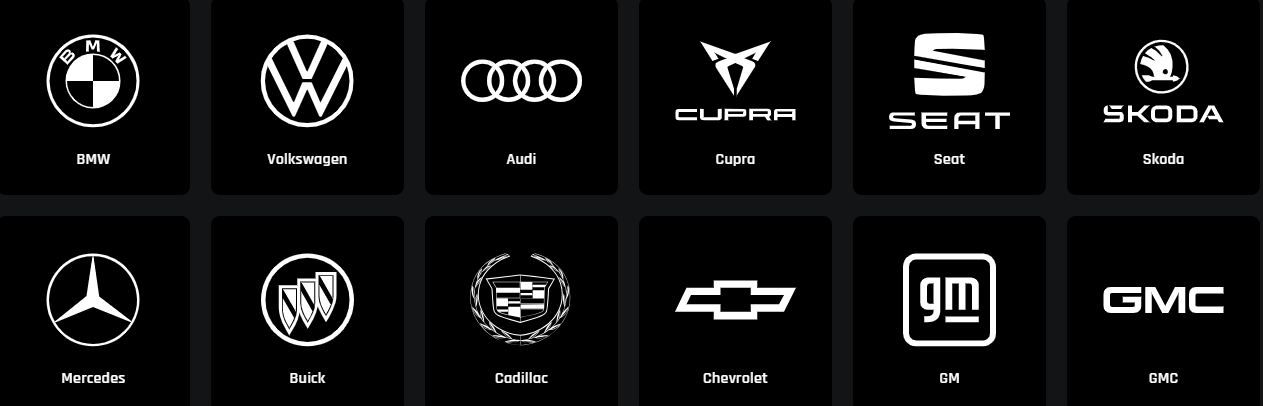This screenshot has height=406, width=1263.
Task: Open the Chevrolet brand tile
Action: coord(735,310)
